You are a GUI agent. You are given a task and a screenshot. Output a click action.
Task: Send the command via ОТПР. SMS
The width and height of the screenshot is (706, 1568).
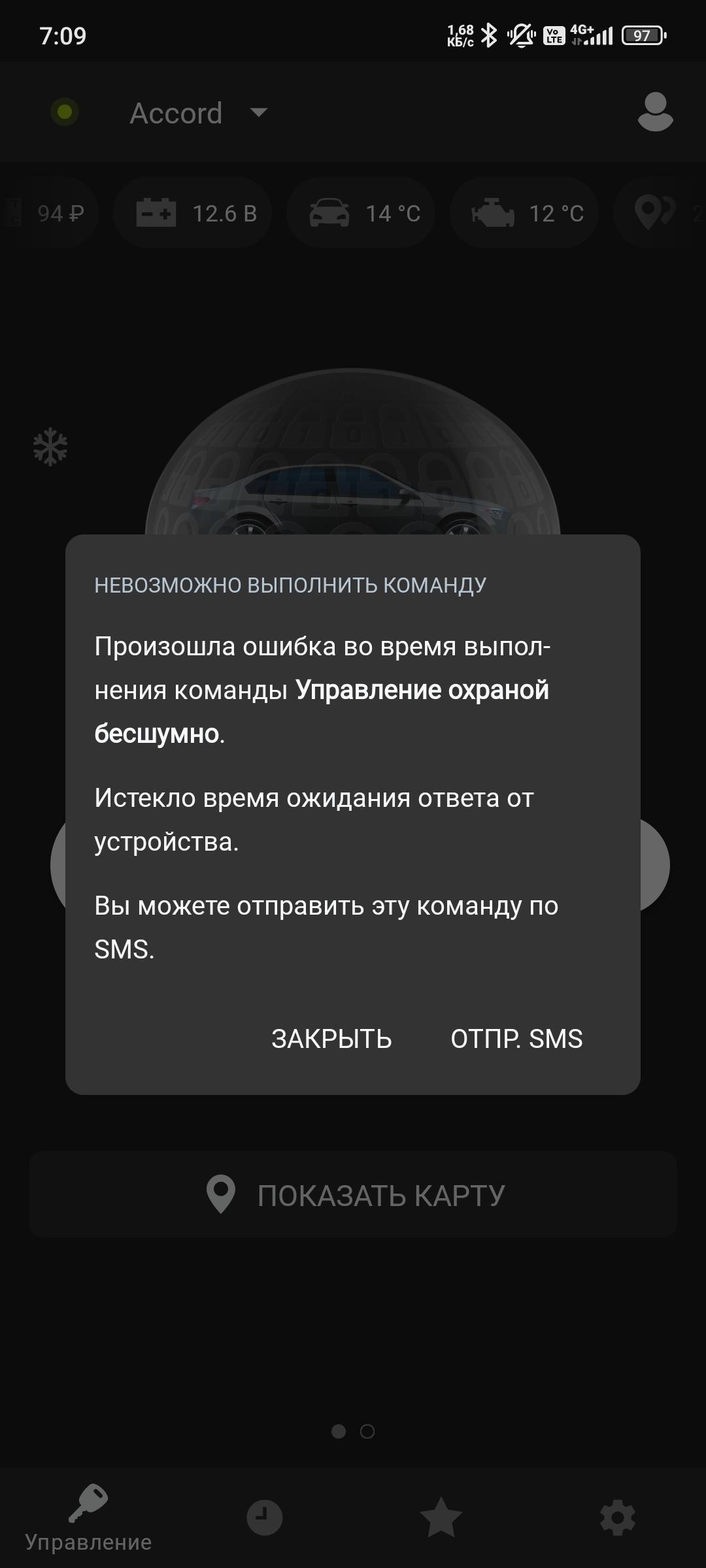click(x=516, y=1039)
